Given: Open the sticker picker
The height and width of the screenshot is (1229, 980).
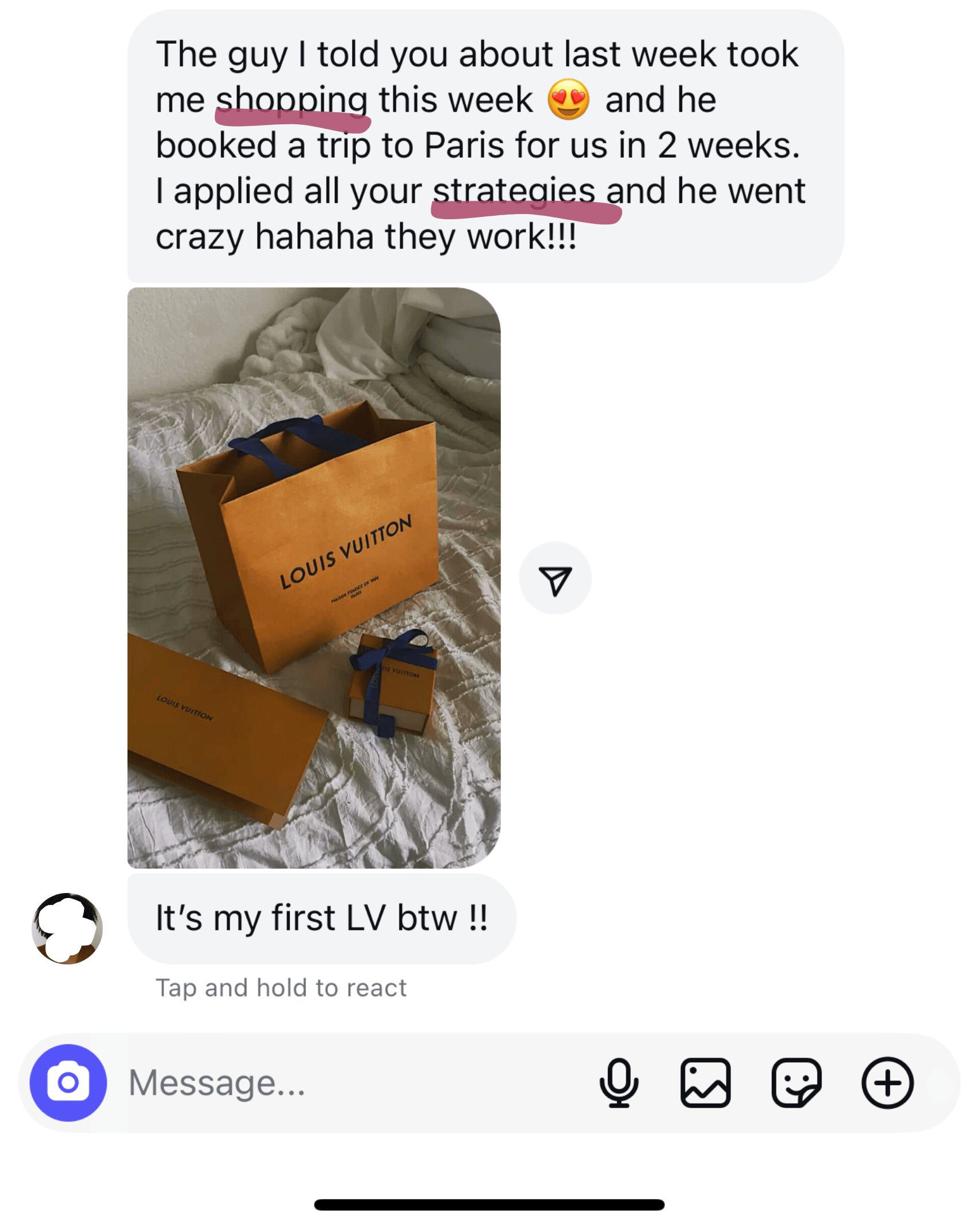Looking at the screenshot, I should 796,1082.
